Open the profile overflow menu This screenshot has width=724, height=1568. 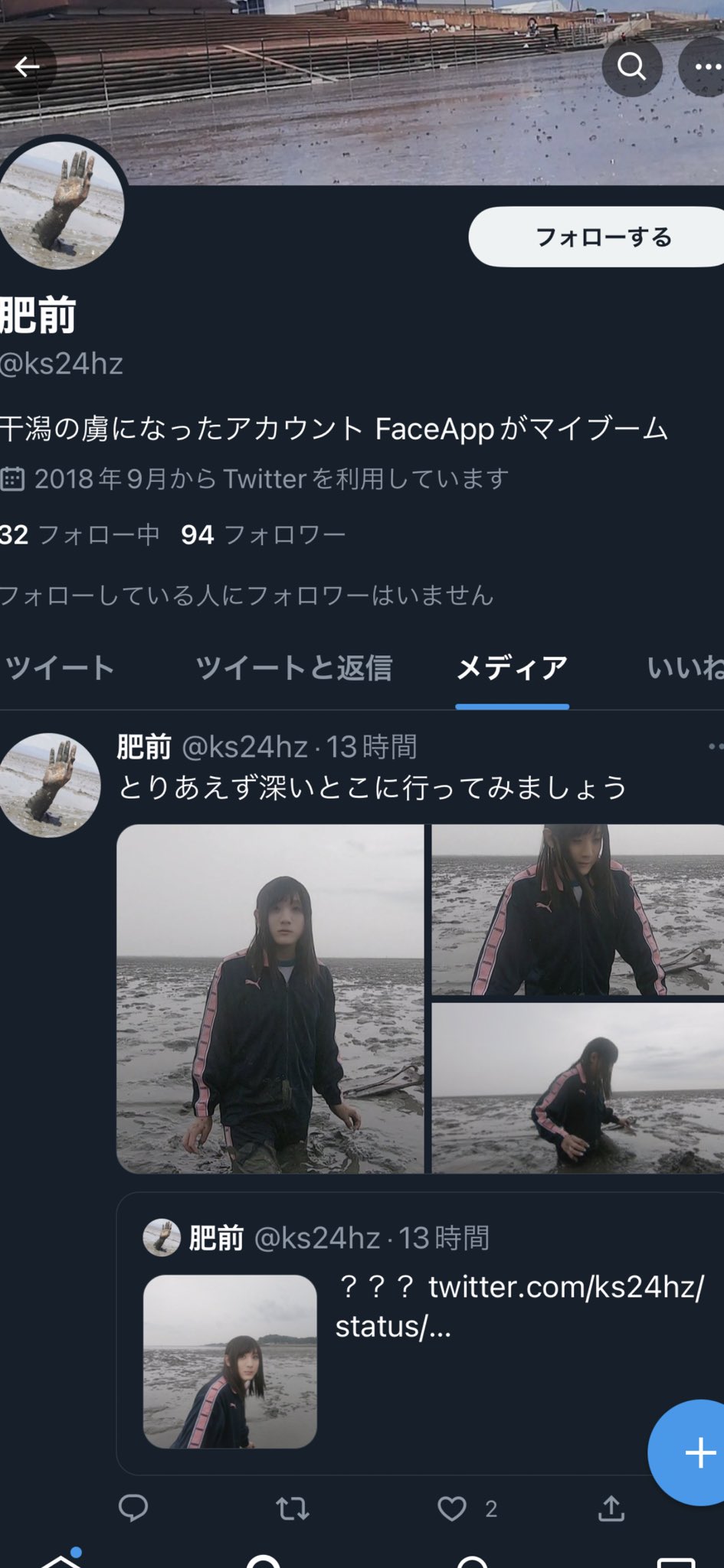706,67
